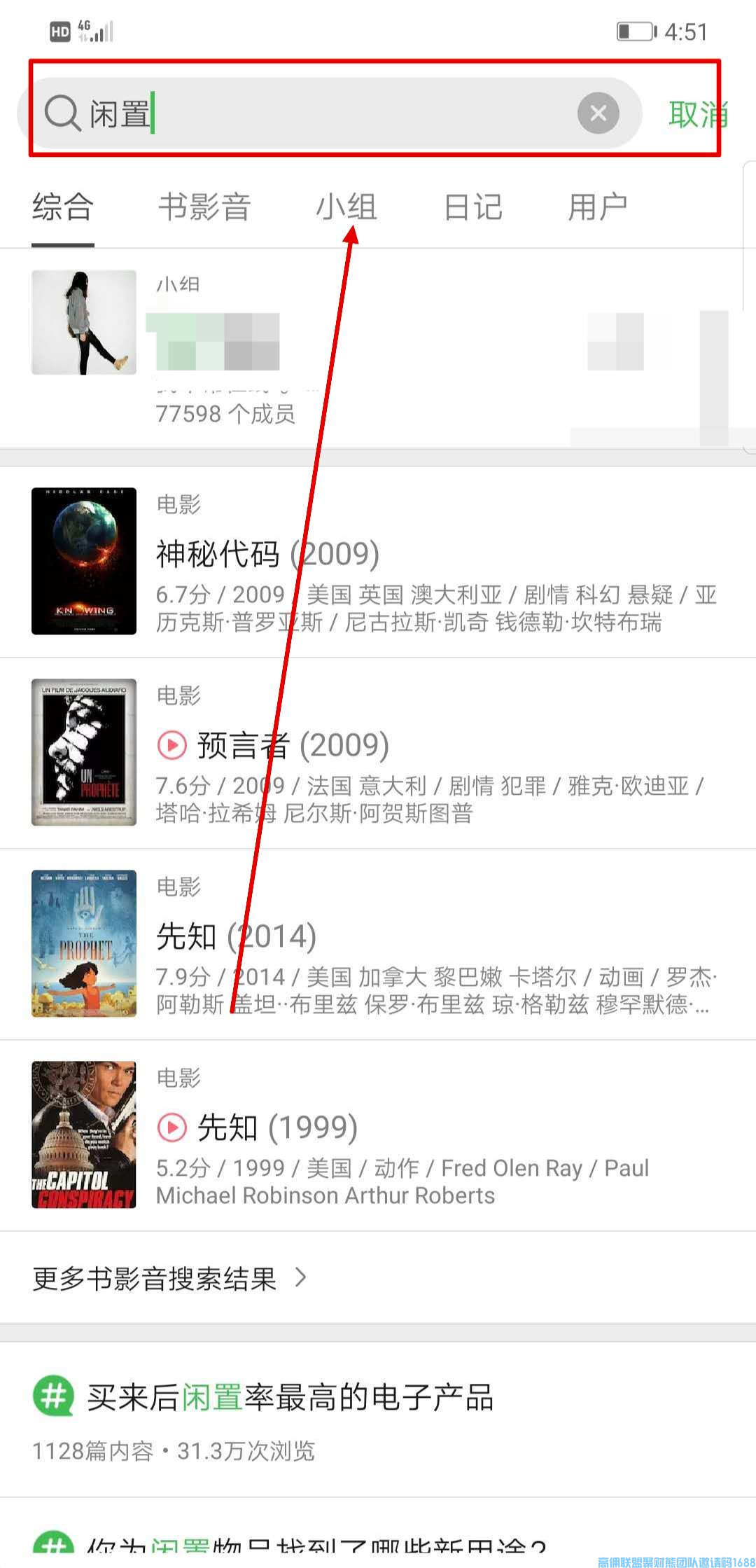Switch to the 日记 tab
756x1568 pixels.
pyautogui.click(x=472, y=207)
